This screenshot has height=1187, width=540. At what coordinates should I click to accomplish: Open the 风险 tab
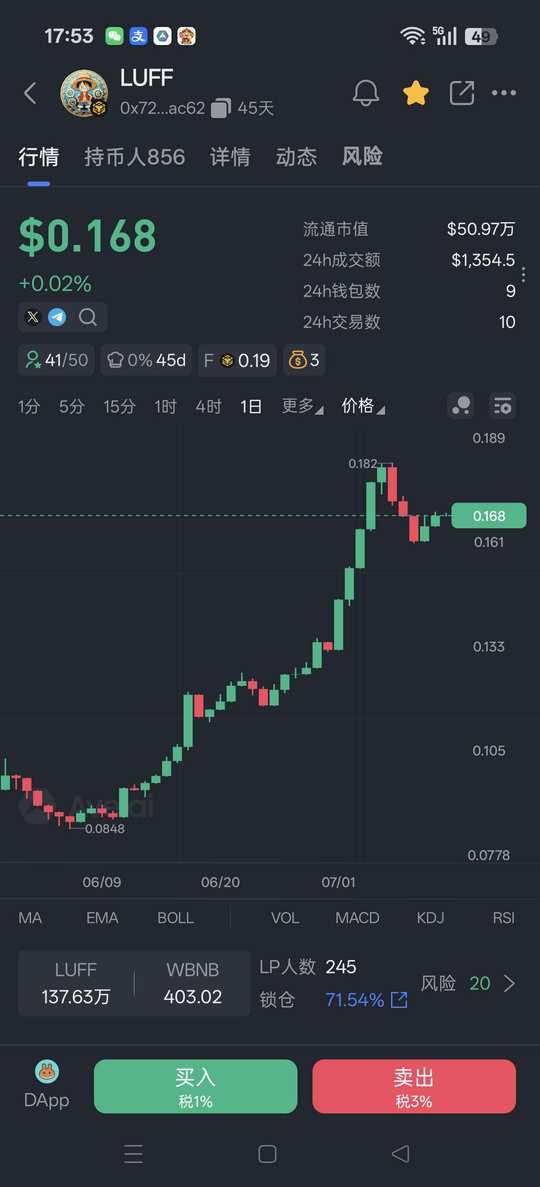[362, 157]
